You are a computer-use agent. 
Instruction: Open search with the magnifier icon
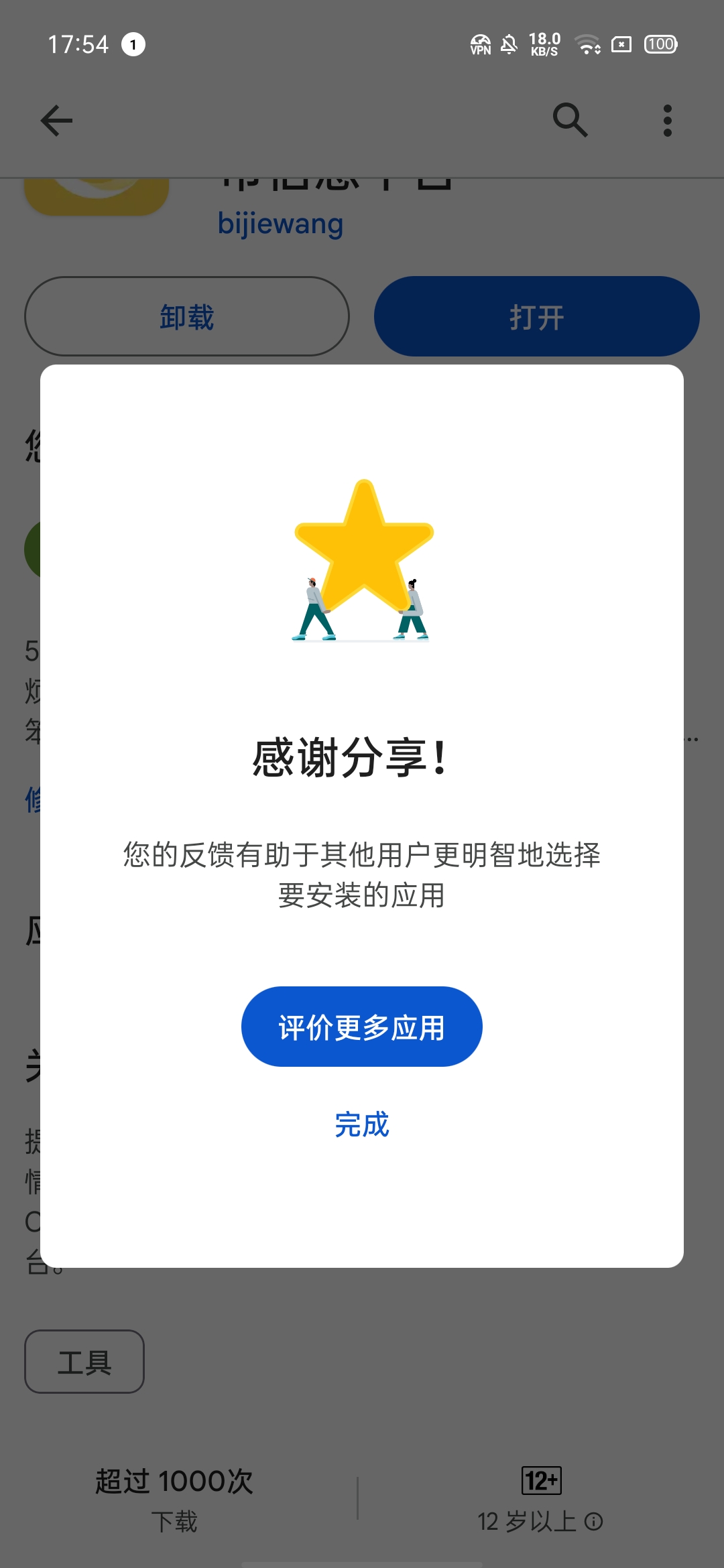click(x=570, y=121)
